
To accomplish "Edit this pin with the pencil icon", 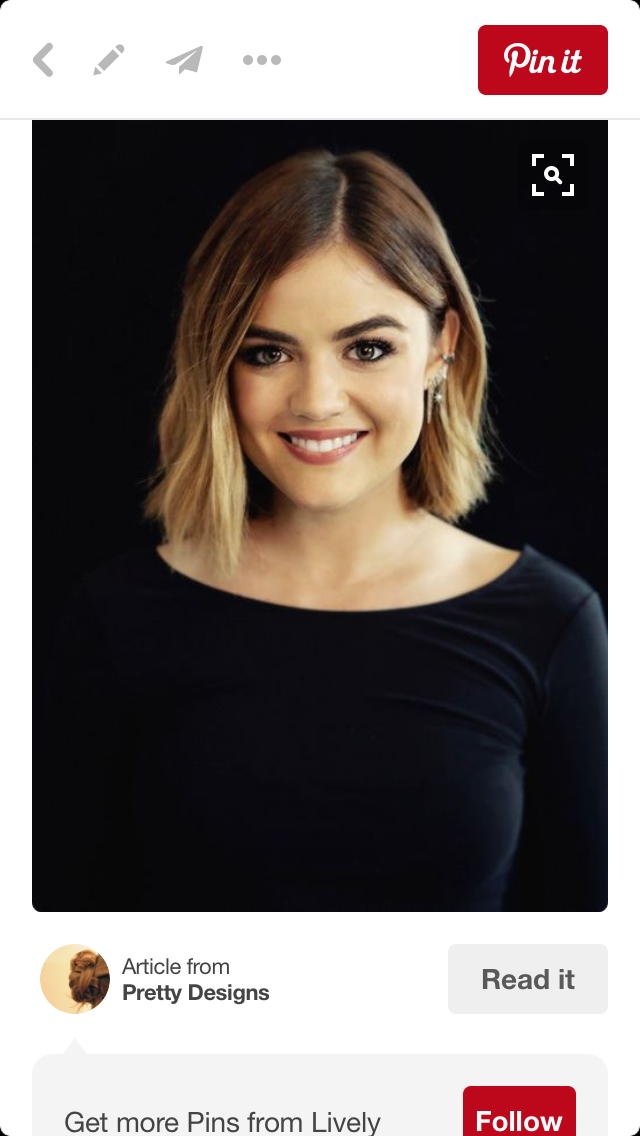I will pyautogui.click(x=109, y=60).
